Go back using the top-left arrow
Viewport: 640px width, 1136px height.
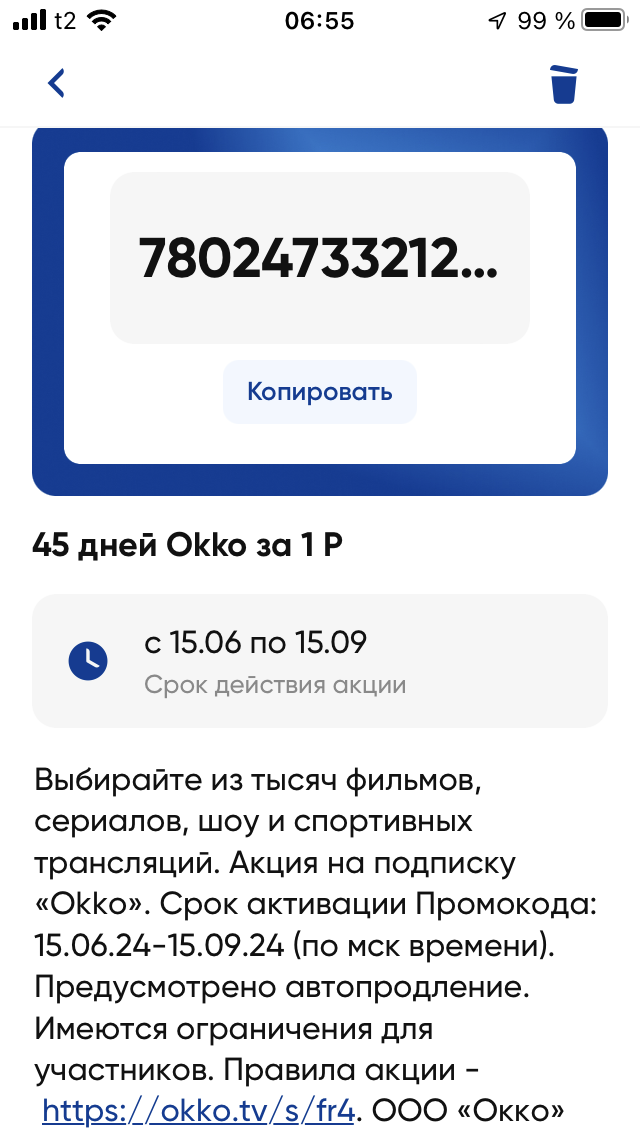pos(56,83)
